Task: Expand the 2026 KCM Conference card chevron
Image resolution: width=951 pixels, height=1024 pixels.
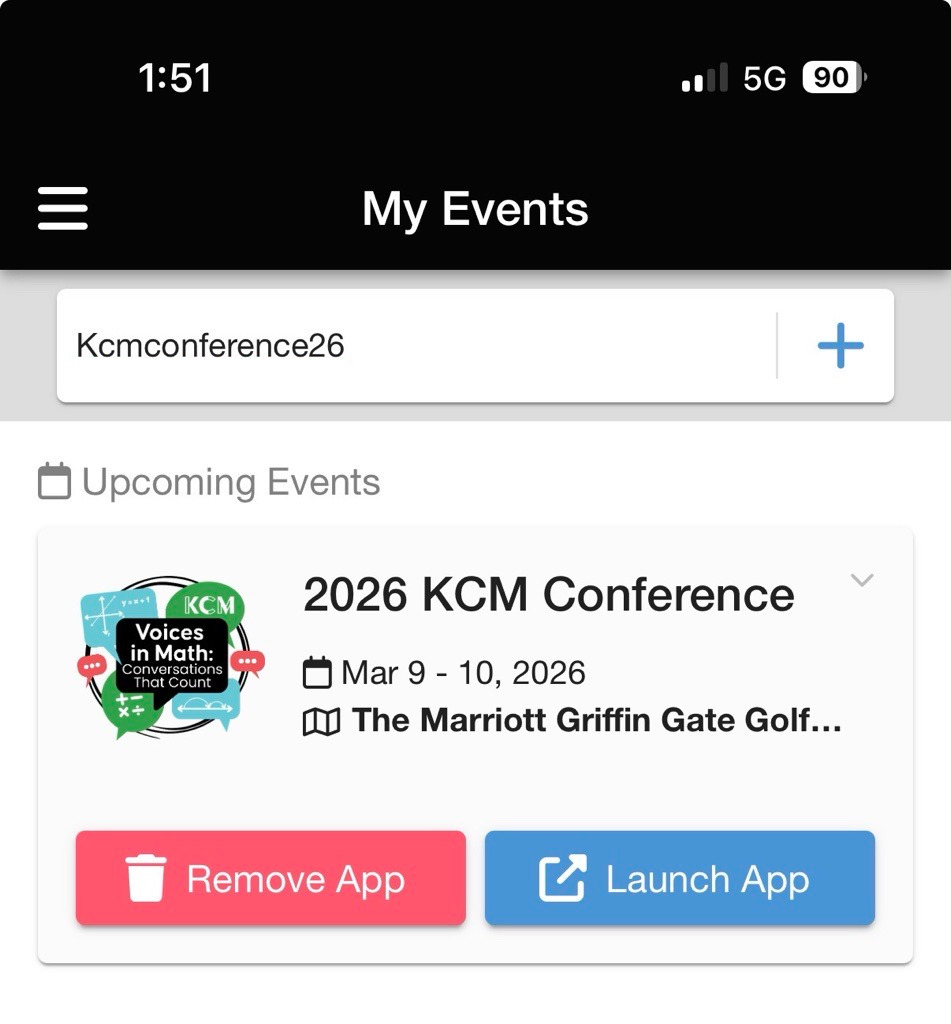Action: pyautogui.click(x=861, y=580)
